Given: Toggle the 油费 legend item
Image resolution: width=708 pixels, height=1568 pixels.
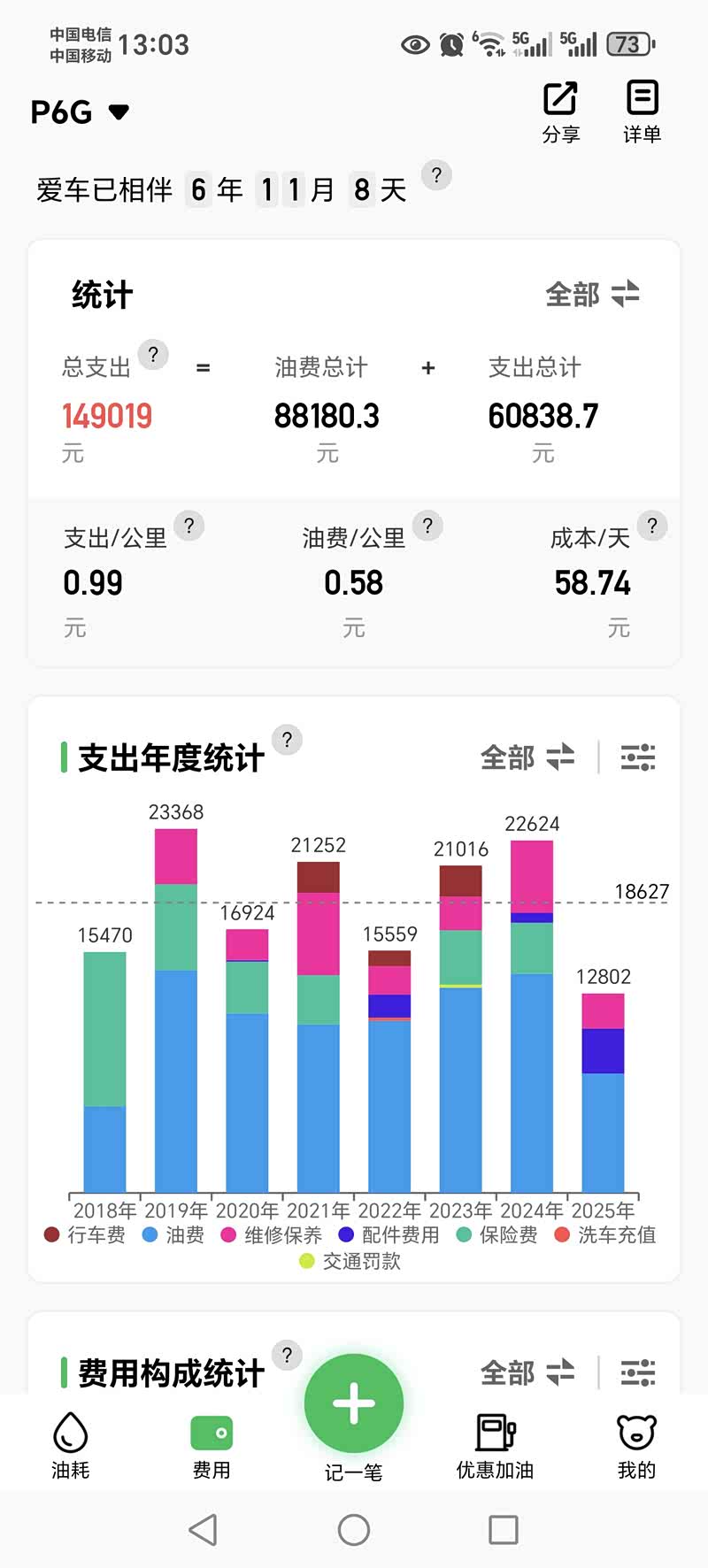Looking at the screenshot, I should pyautogui.click(x=173, y=1234).
